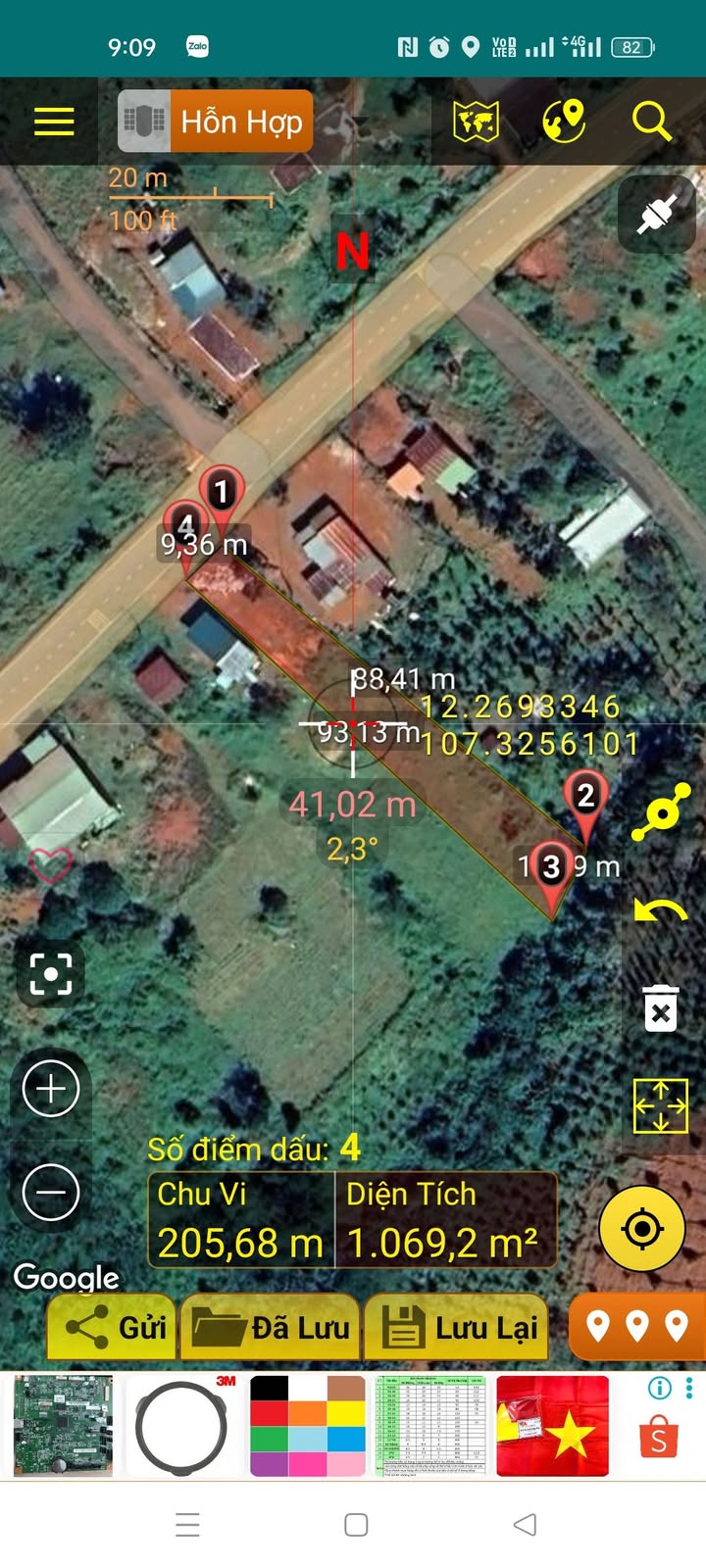Share the measurement via Gửi
Image resolution: width=706 pixels, height=1568 pixels.
point(113,1328)
